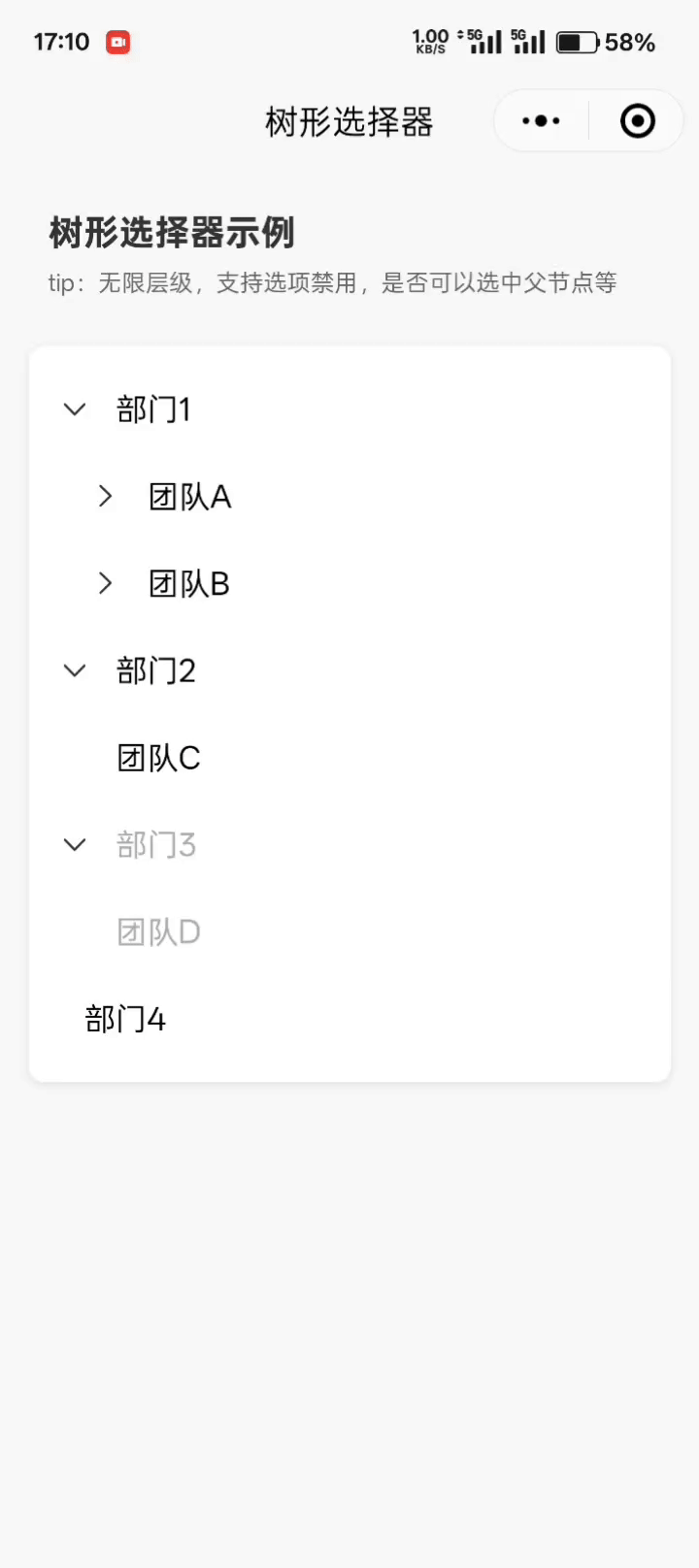Screen dimensions: 699x1568
Task: Select the 部门2 node
Action: tap(156, 670)
